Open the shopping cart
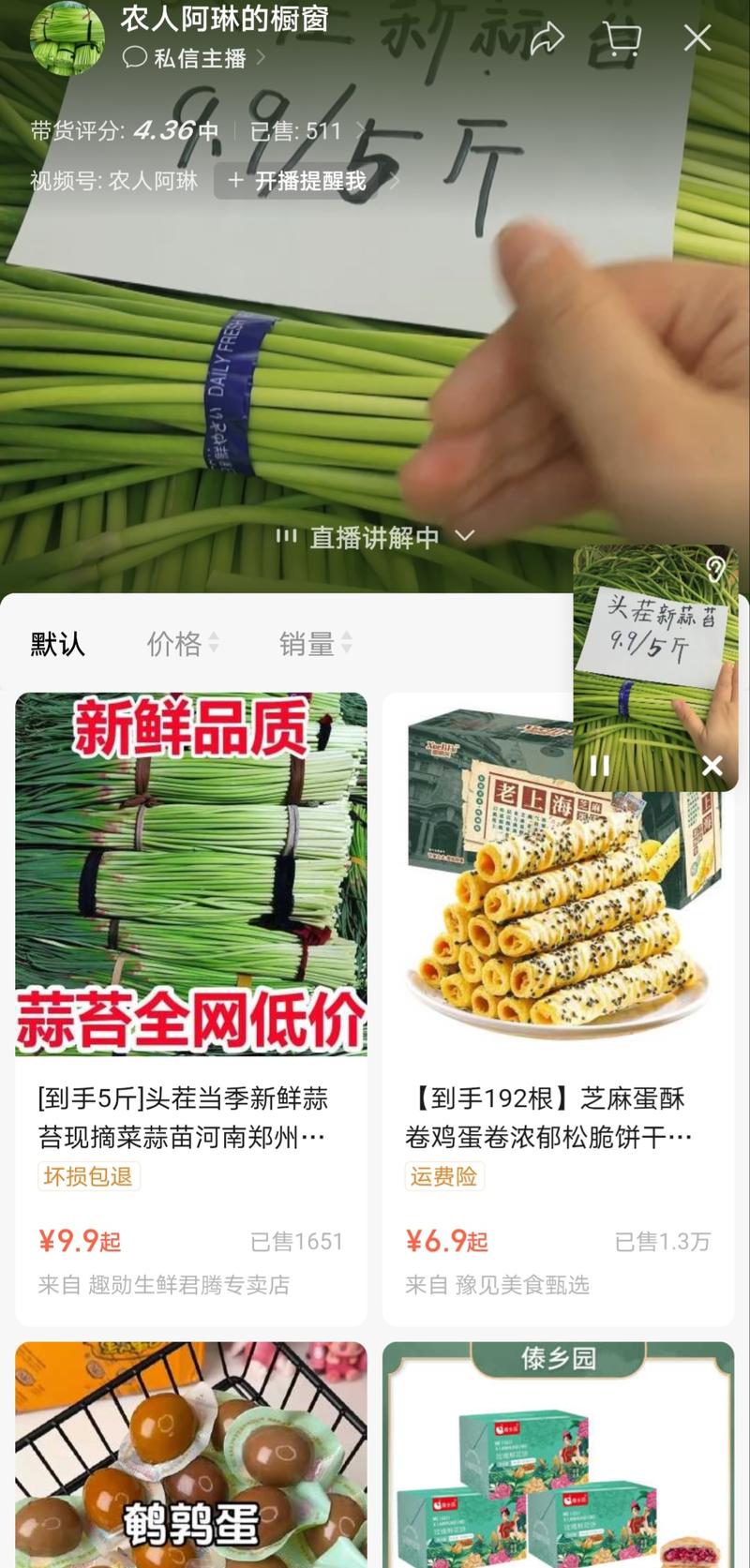This screenshot has width=750, height=1568. pos(622,38)
